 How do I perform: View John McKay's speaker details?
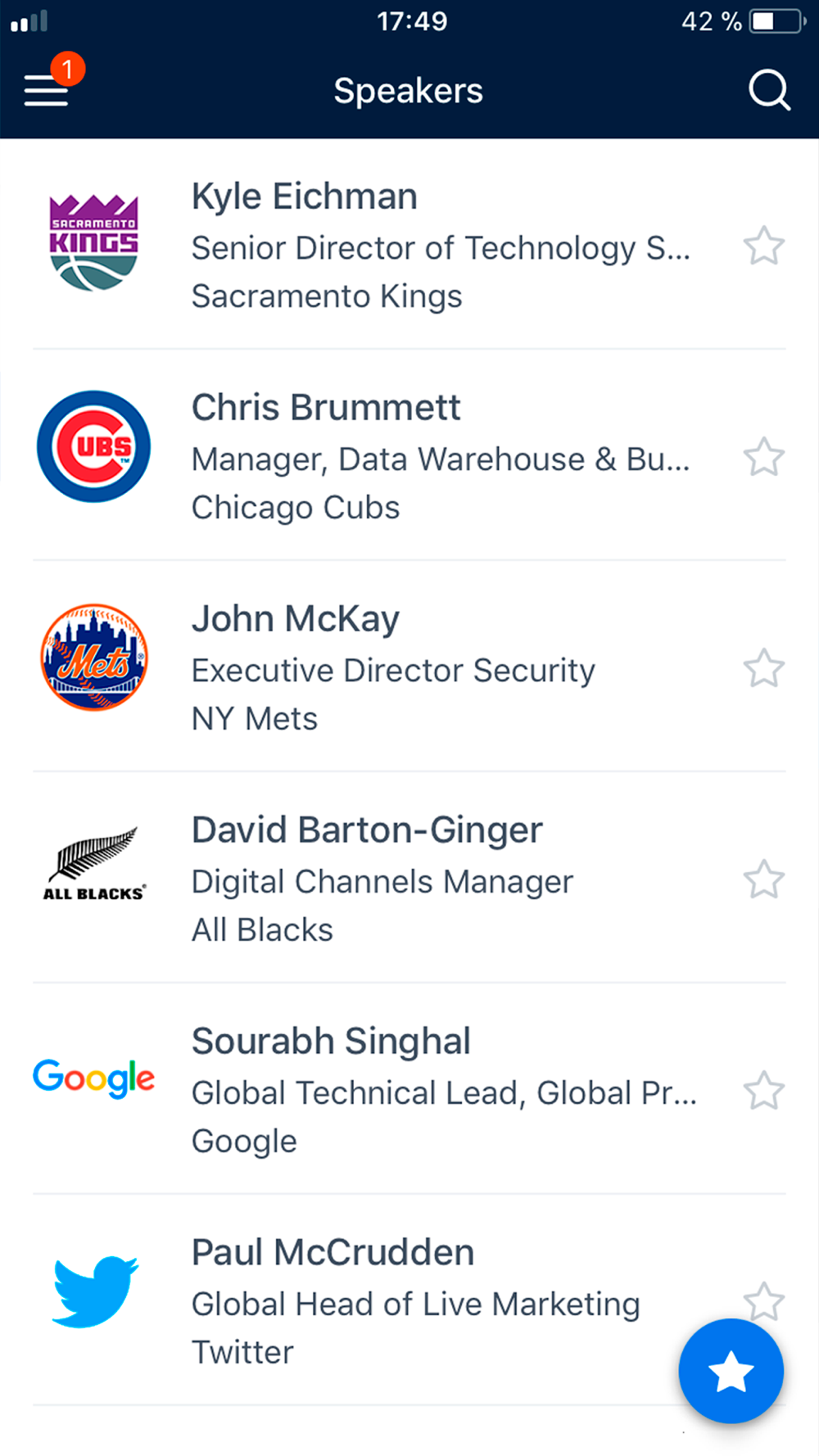pyautogui.click(x=409, y=667)
